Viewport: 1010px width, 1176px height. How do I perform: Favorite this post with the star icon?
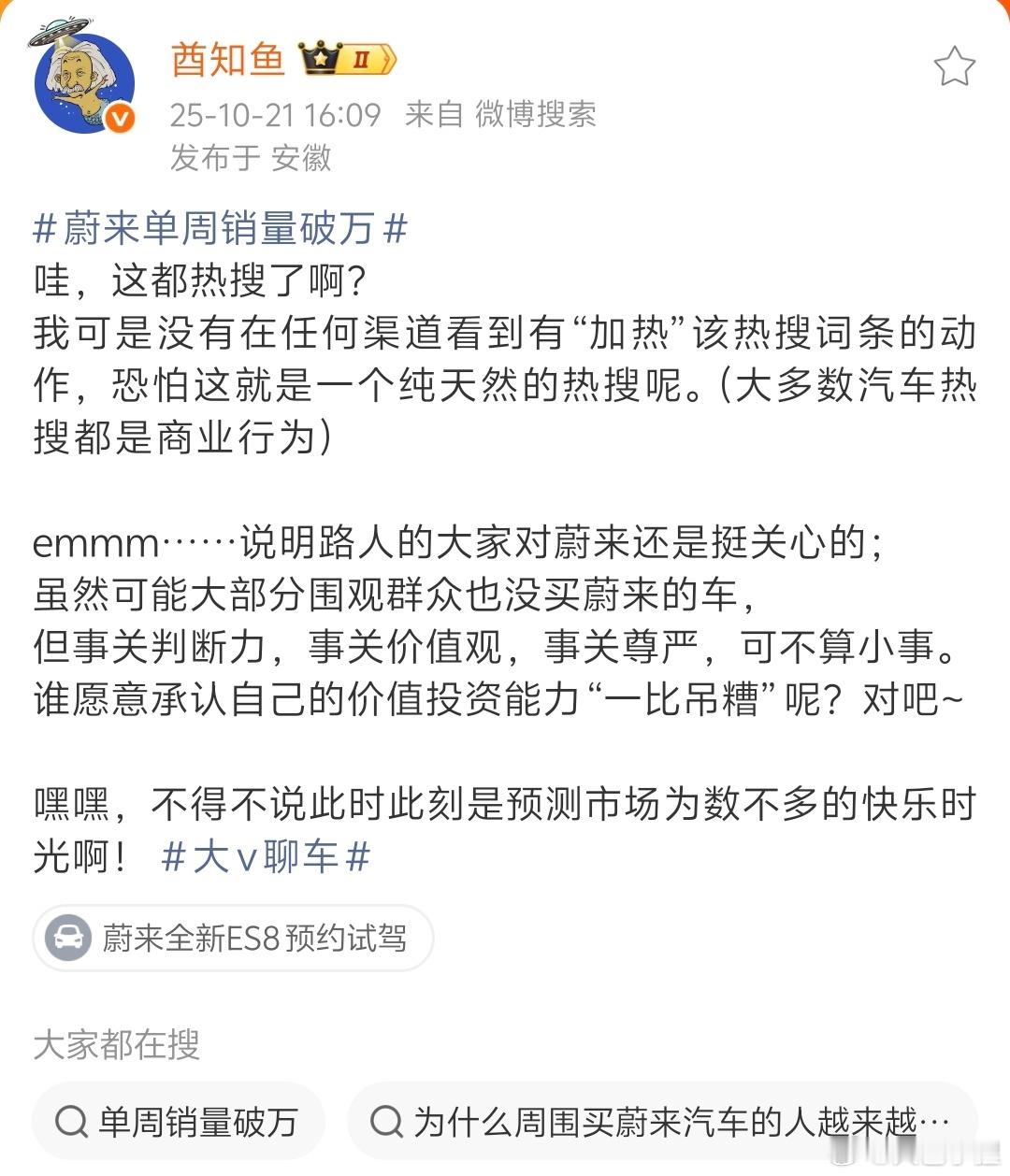click(x=954, y=66)
